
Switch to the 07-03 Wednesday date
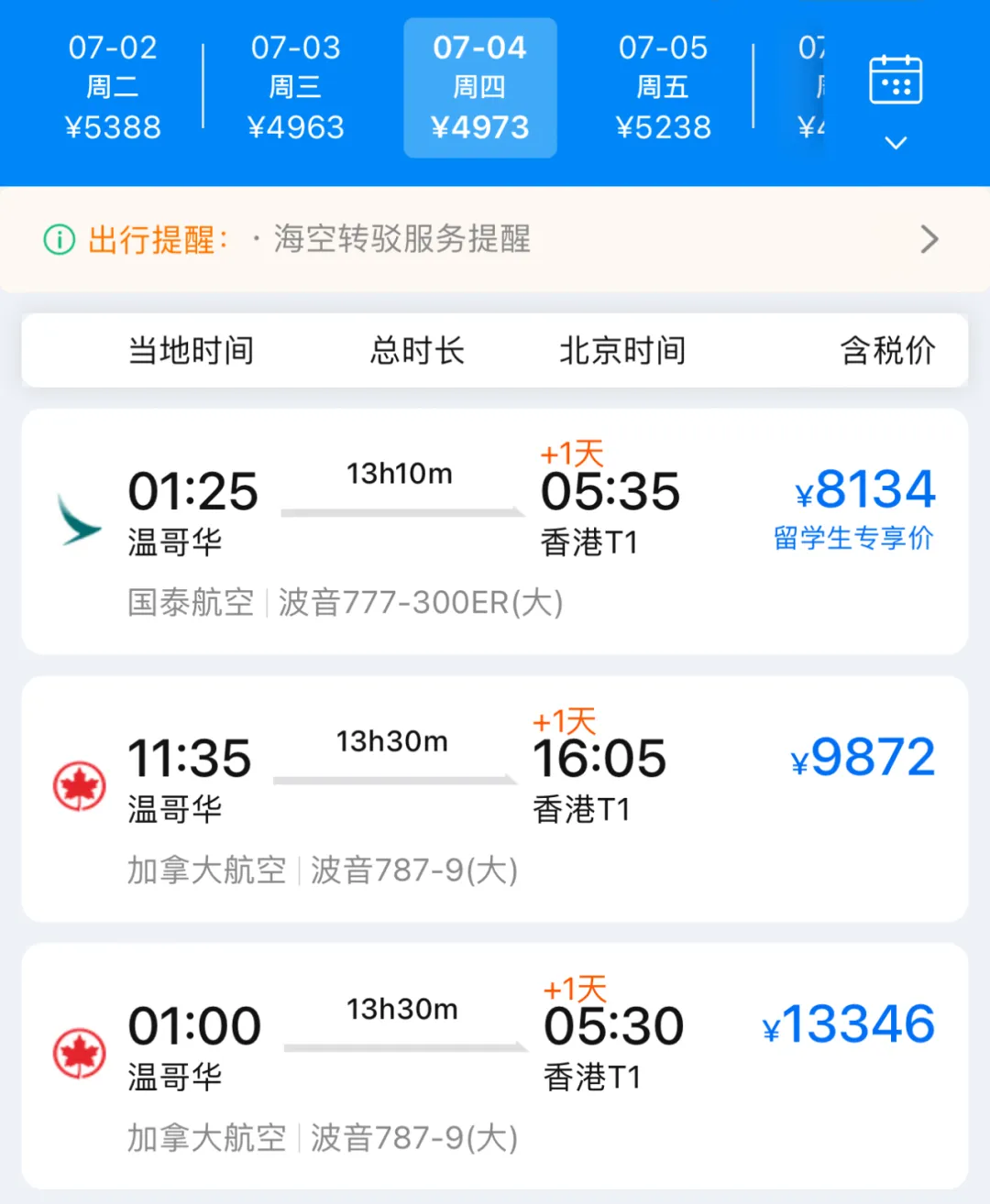click(x=295, y=87)
